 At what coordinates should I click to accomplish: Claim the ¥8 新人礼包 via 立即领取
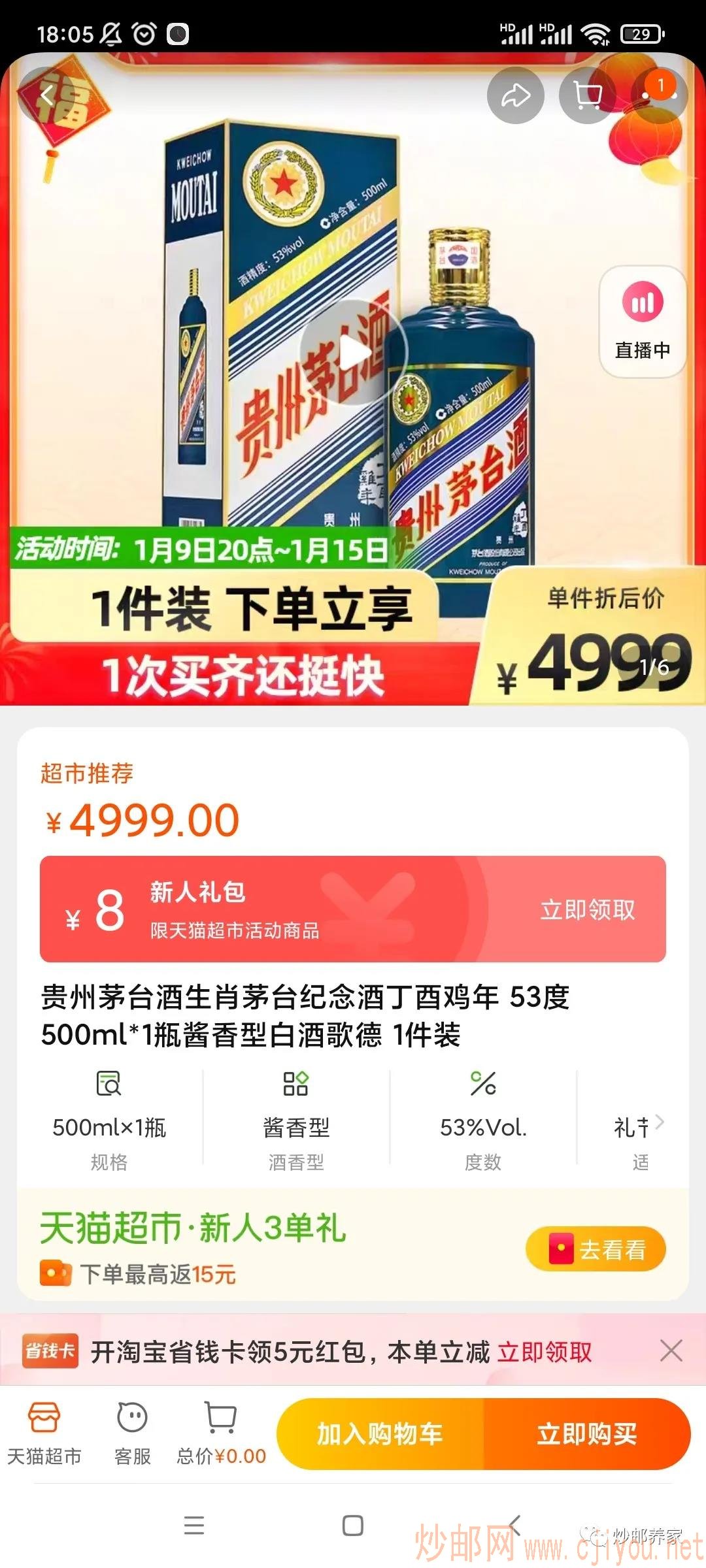click(x=587, y=909)
